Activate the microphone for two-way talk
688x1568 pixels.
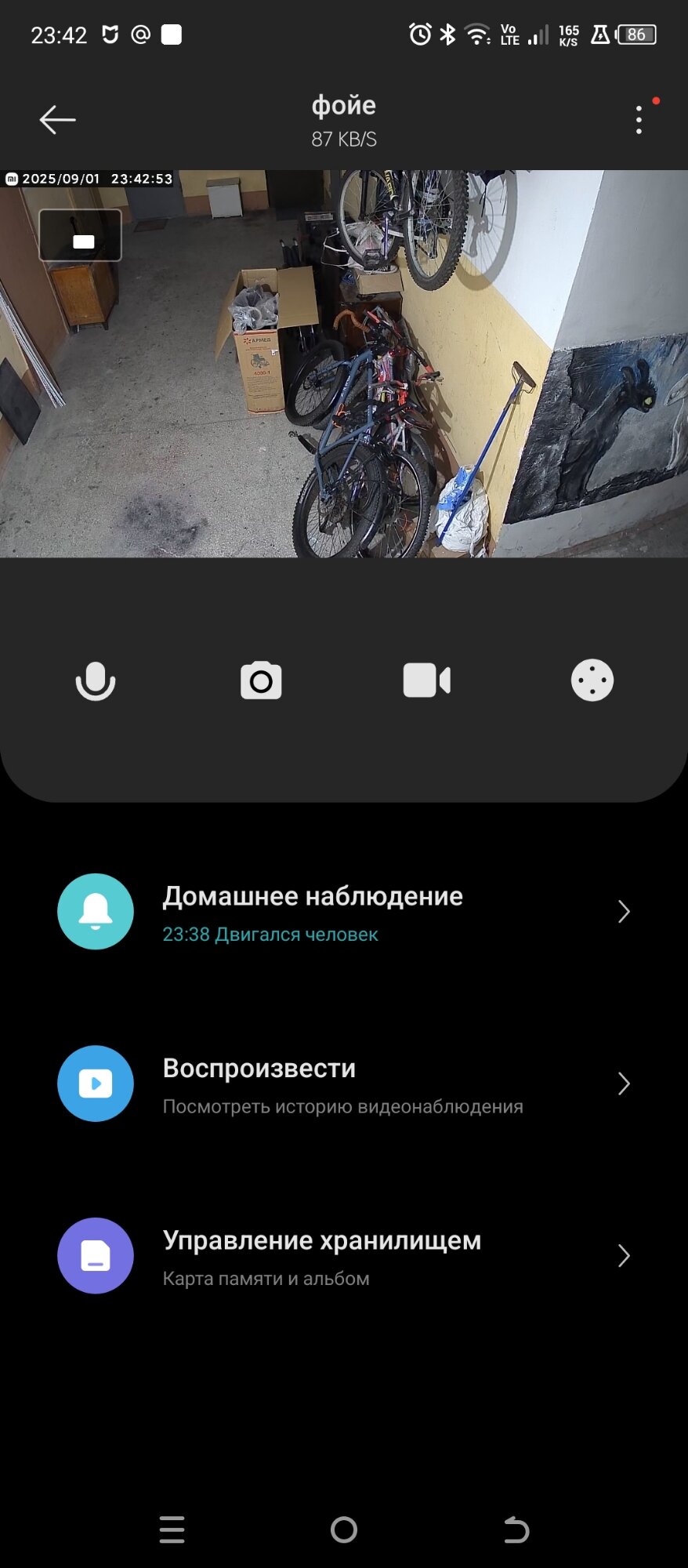point(96,681)
